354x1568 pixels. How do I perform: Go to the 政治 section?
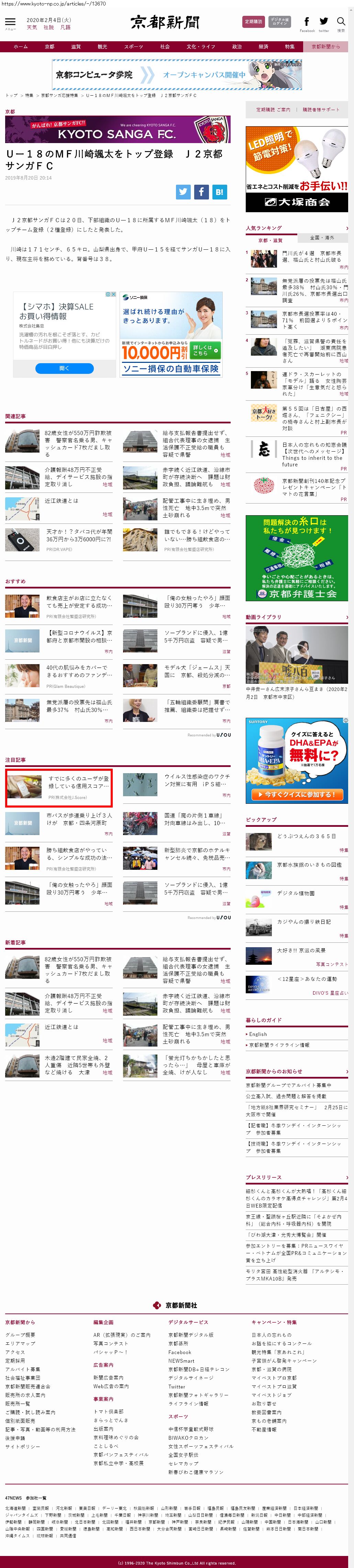point(236,47)
